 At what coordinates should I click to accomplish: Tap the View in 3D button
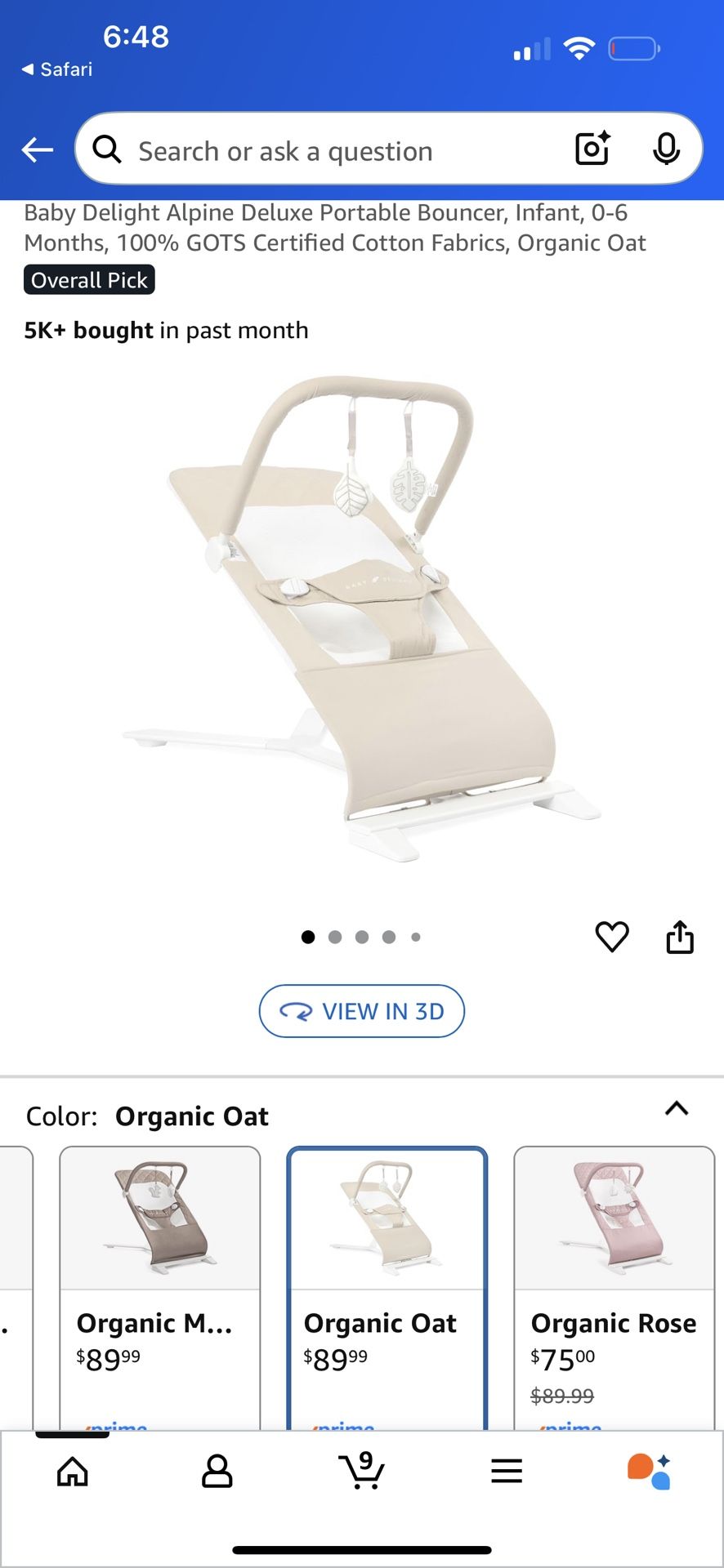[362, 1011]
